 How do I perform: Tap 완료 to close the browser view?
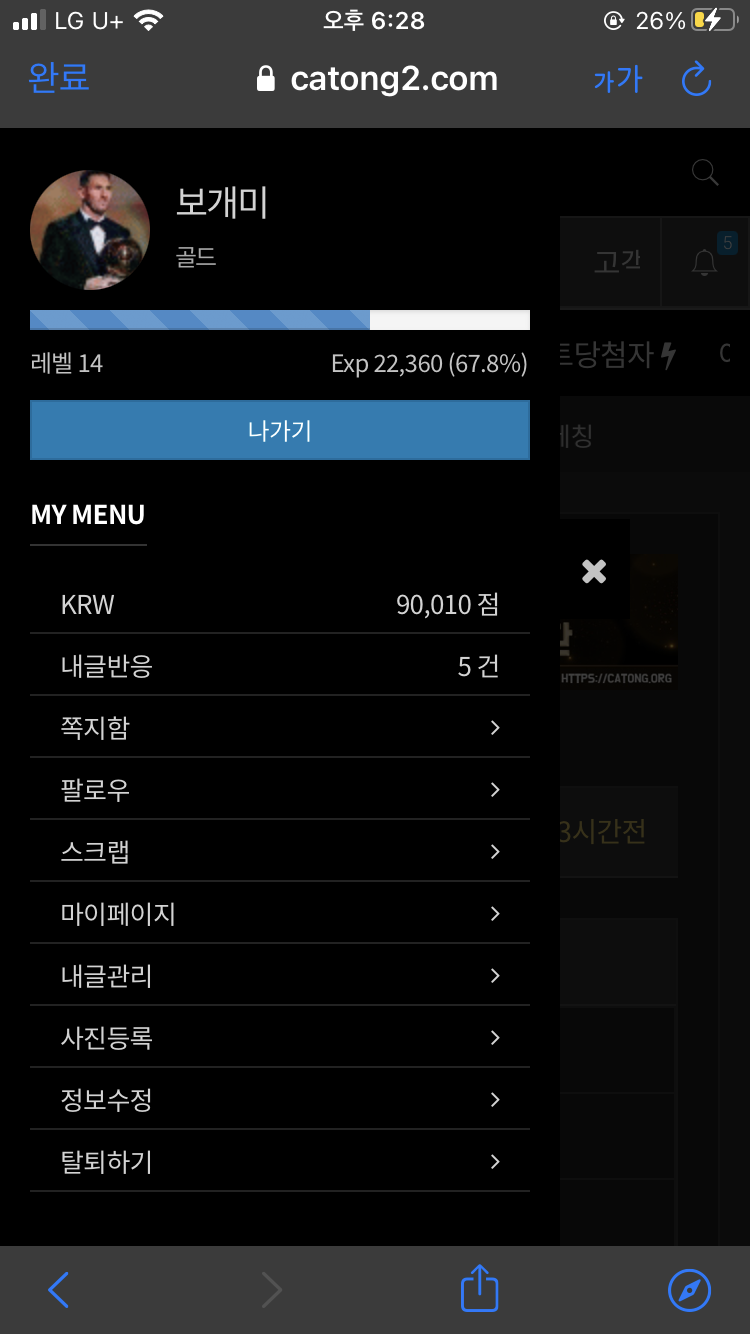(59, 78)
